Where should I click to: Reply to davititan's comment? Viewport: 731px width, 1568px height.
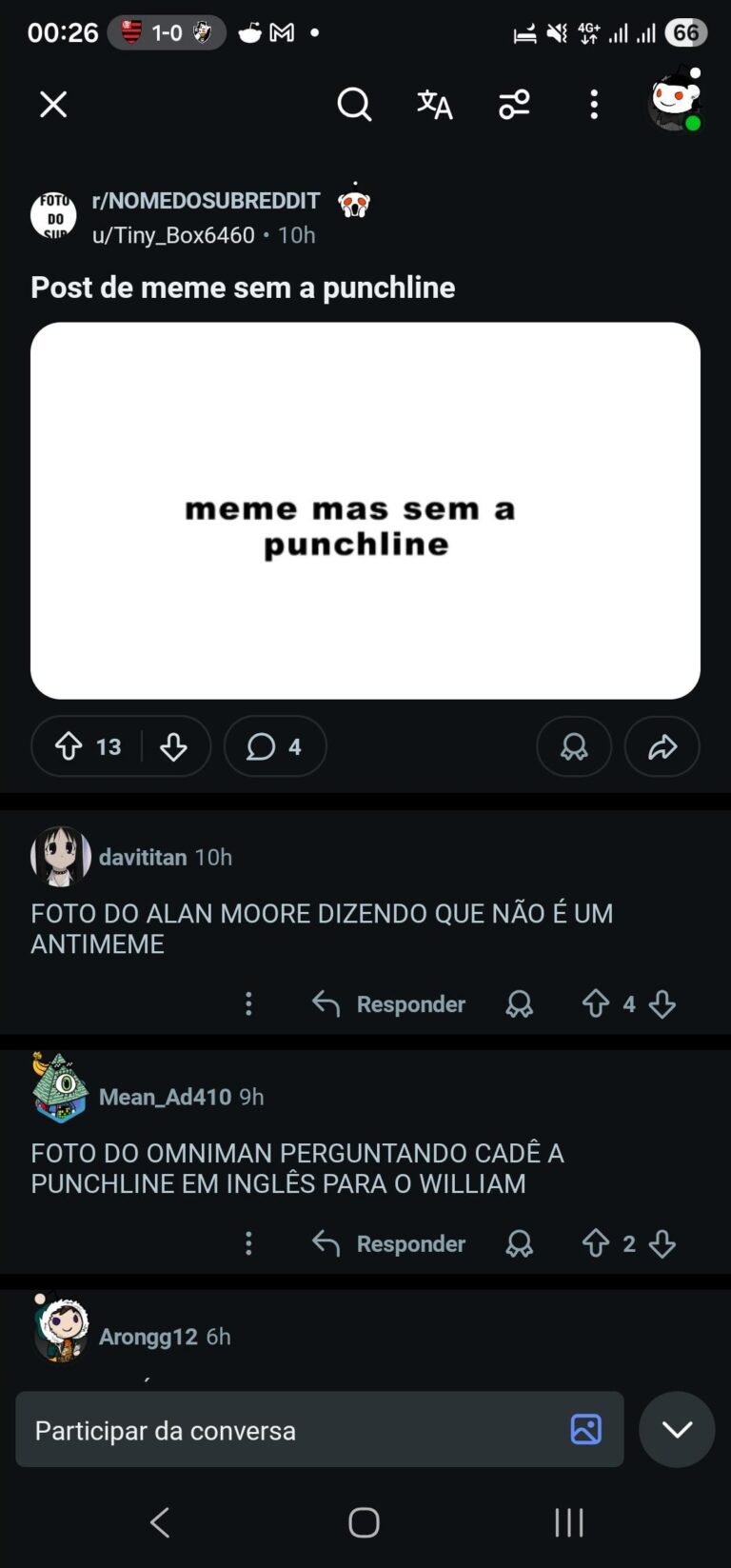(389, 1003)
